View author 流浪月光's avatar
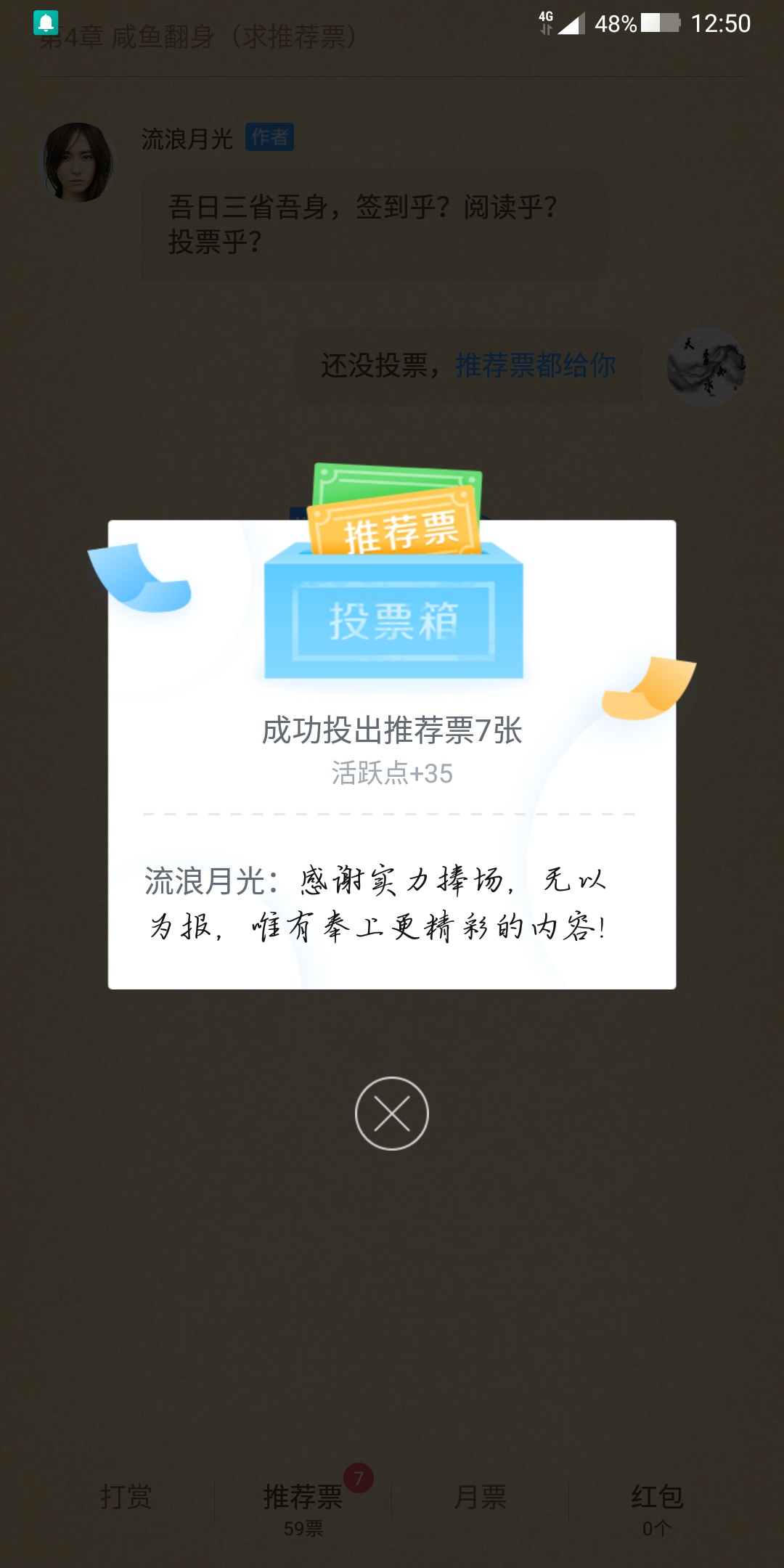 [x=77, y=162]
